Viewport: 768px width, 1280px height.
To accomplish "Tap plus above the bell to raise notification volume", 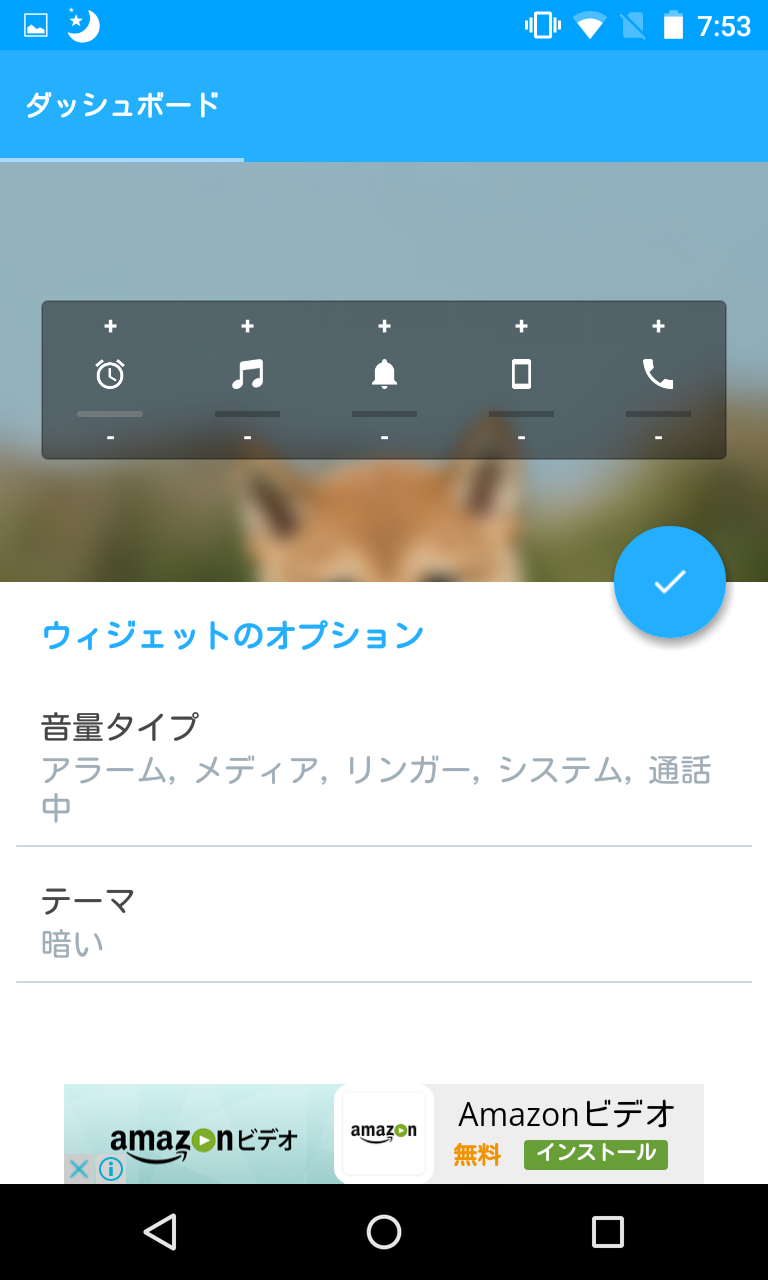I will pyautogui.click(x=384, y=325).
